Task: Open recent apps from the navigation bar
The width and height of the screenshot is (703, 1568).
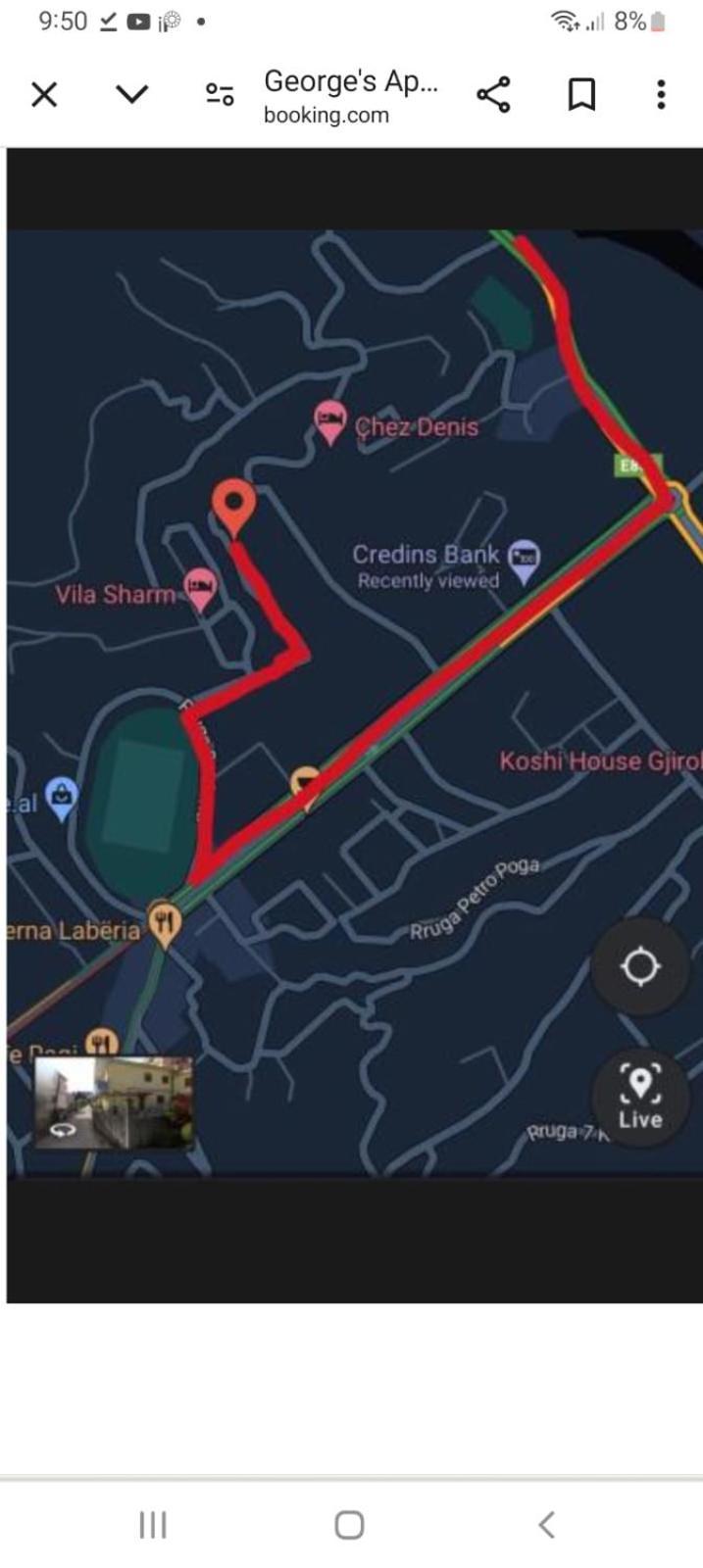Action: [153, 1524]
